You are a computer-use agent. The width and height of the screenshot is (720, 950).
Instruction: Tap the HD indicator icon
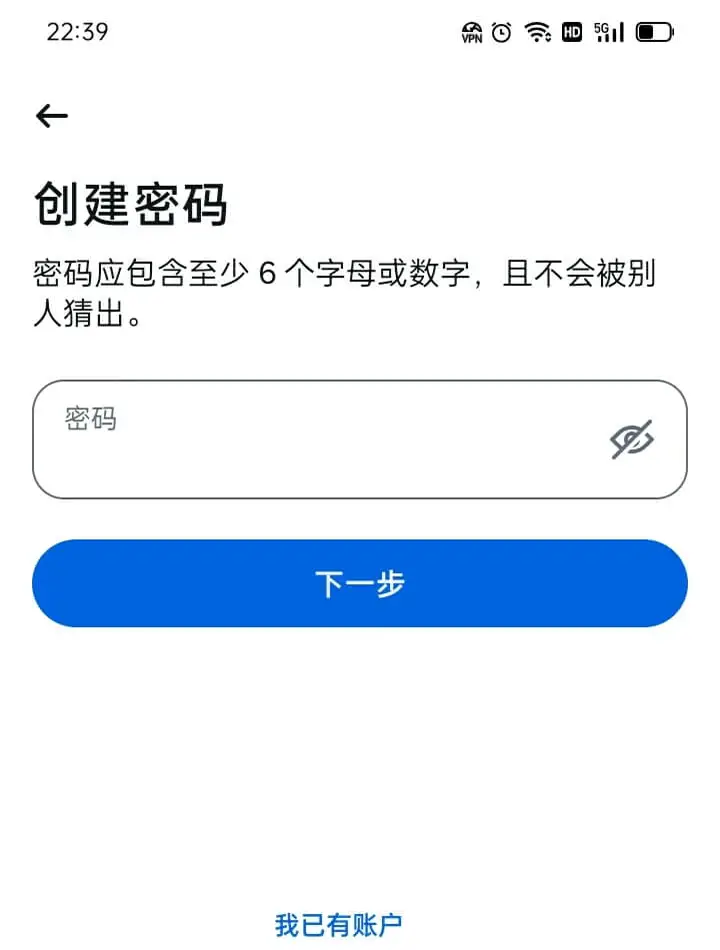click(573, 32)
